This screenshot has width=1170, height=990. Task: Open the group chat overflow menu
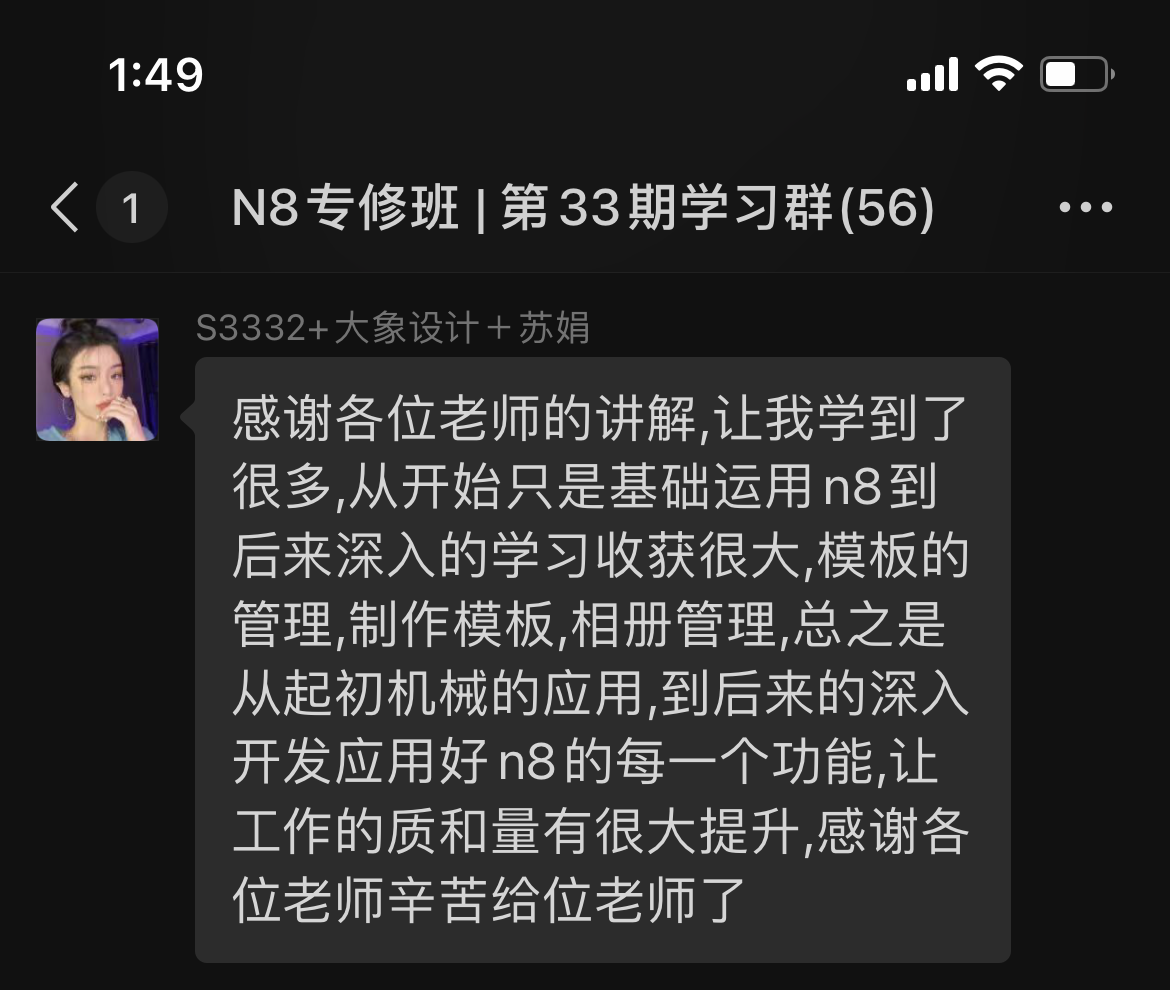coord(1085,209)
